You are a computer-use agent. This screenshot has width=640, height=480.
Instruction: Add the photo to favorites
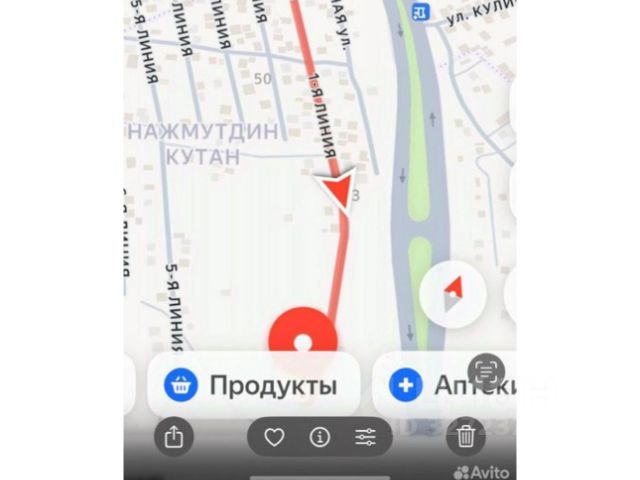tap(274, 437)
